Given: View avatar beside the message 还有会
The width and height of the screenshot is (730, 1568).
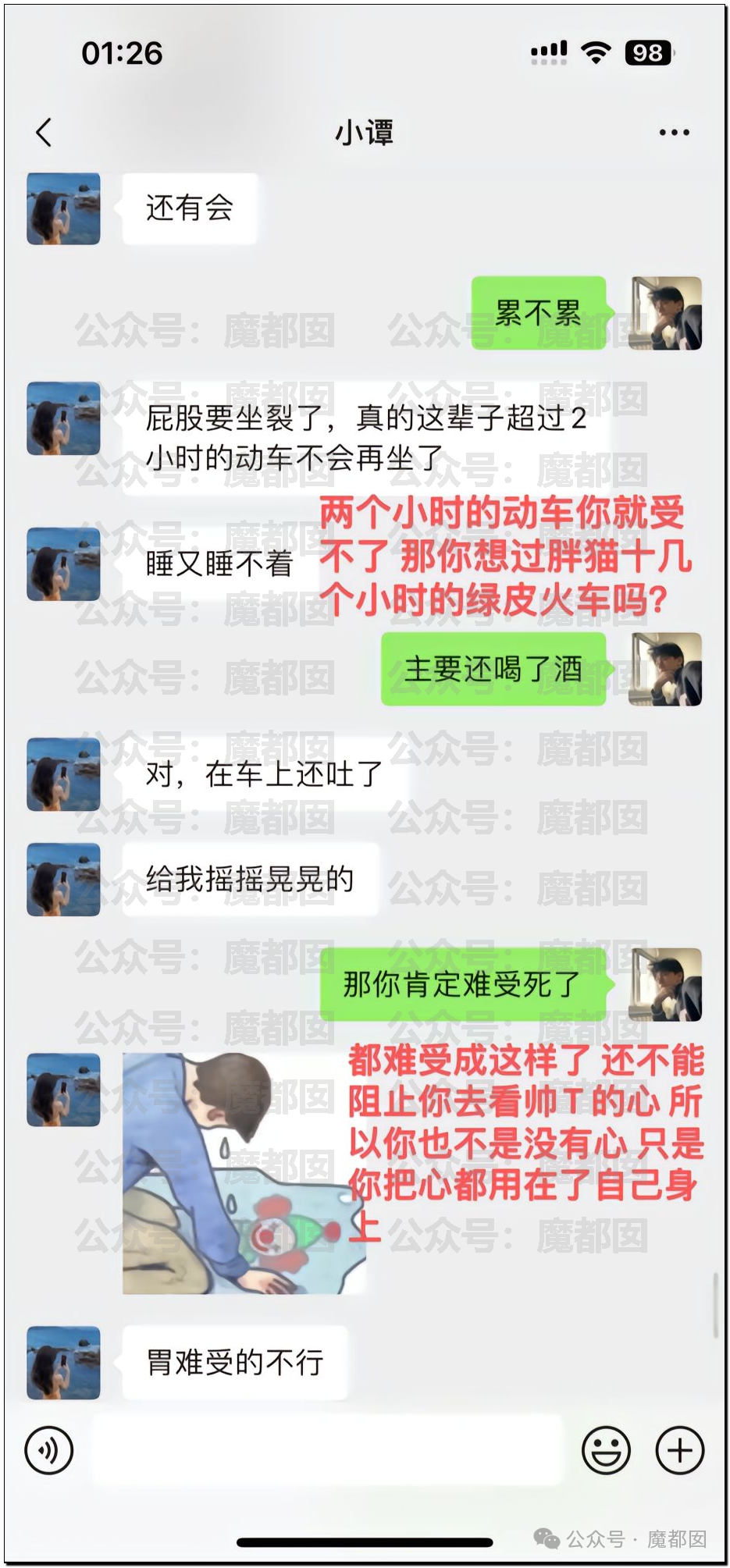Looking at the screenshot, I should pyautogui.click(x=63, y=209).
